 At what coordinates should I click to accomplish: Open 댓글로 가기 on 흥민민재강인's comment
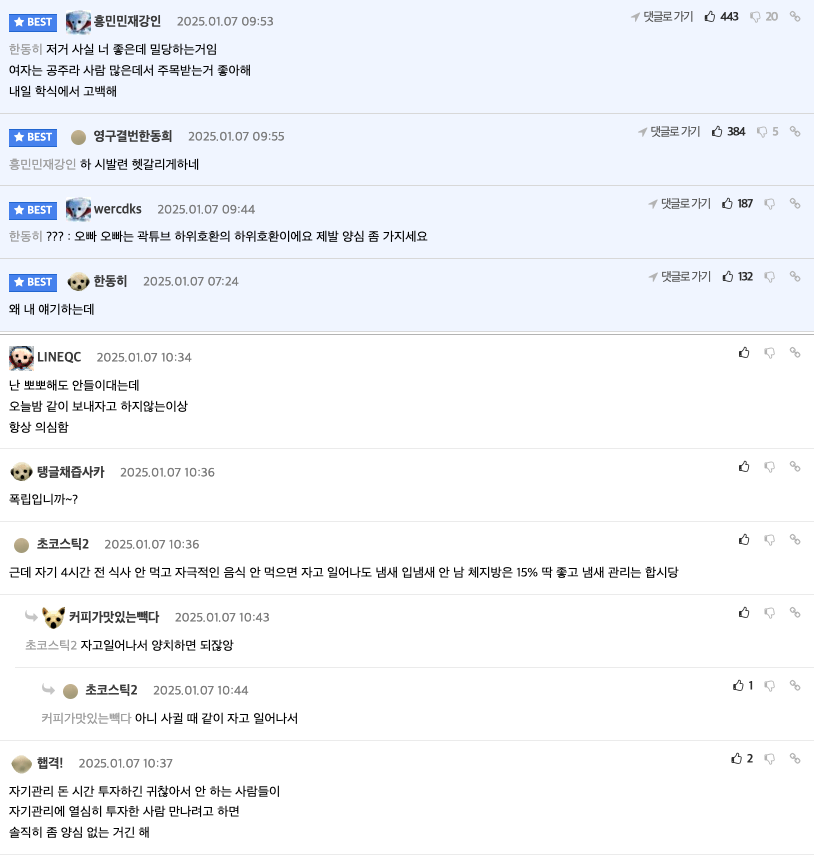(x=662, y=16)
